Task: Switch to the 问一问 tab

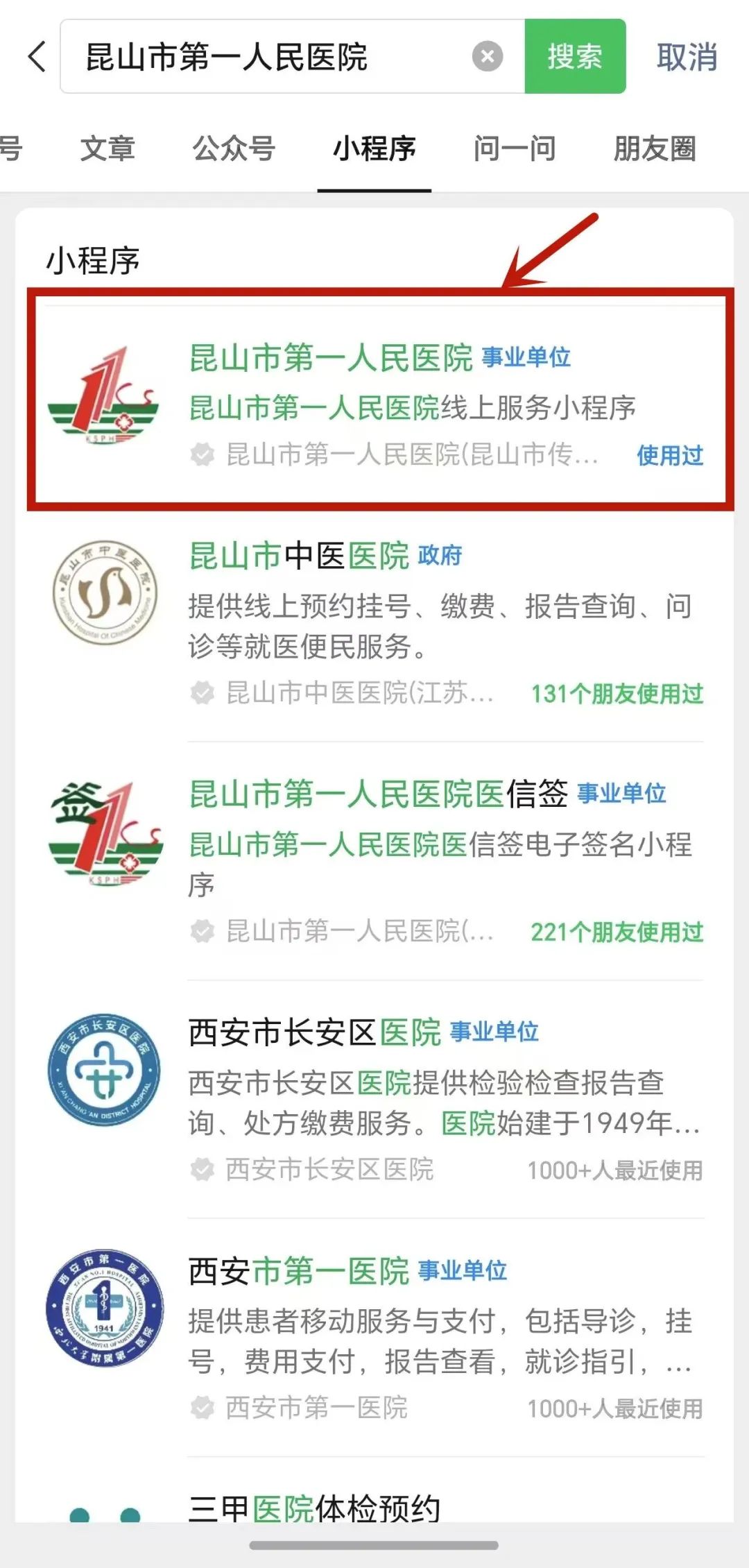Action: click(515, 148)
